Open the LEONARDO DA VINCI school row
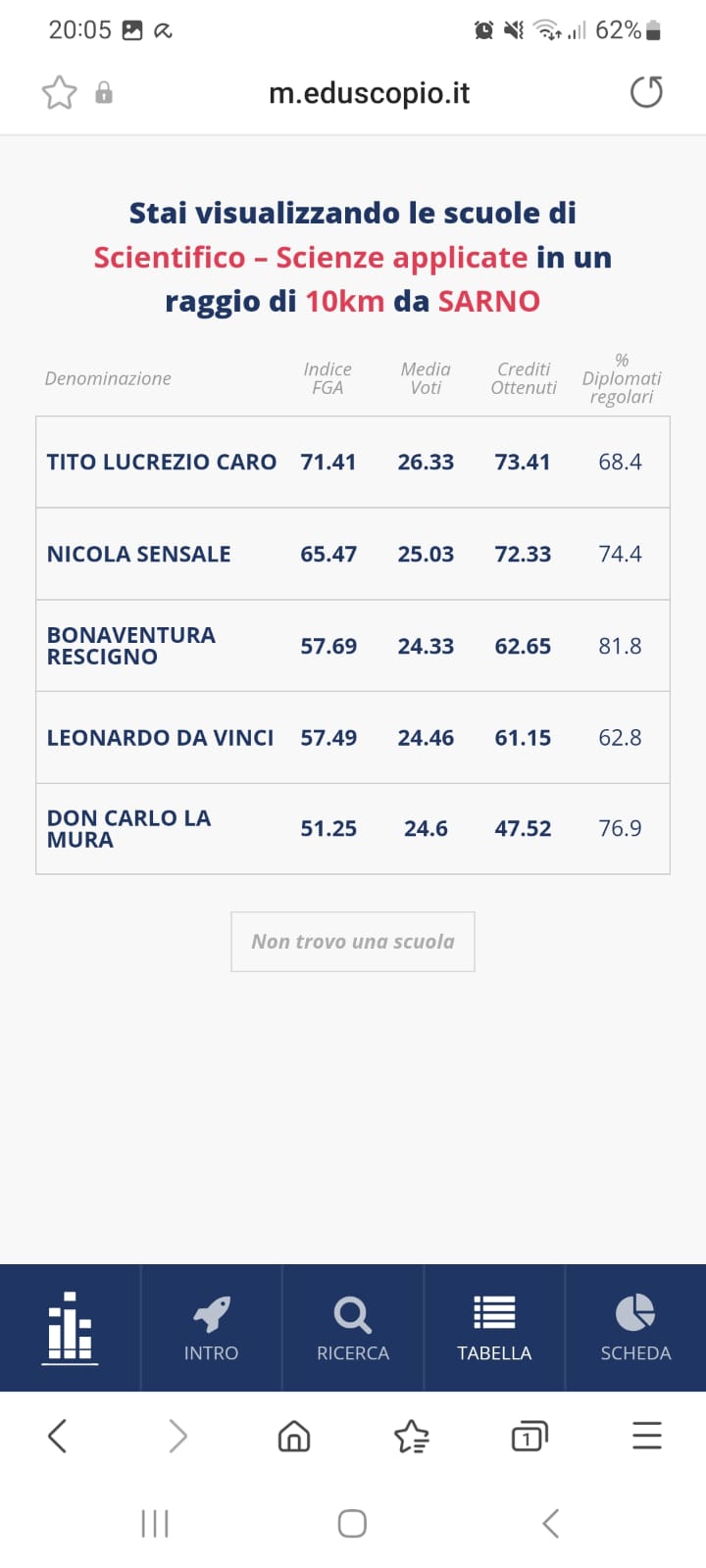 [x=353, y=737]
